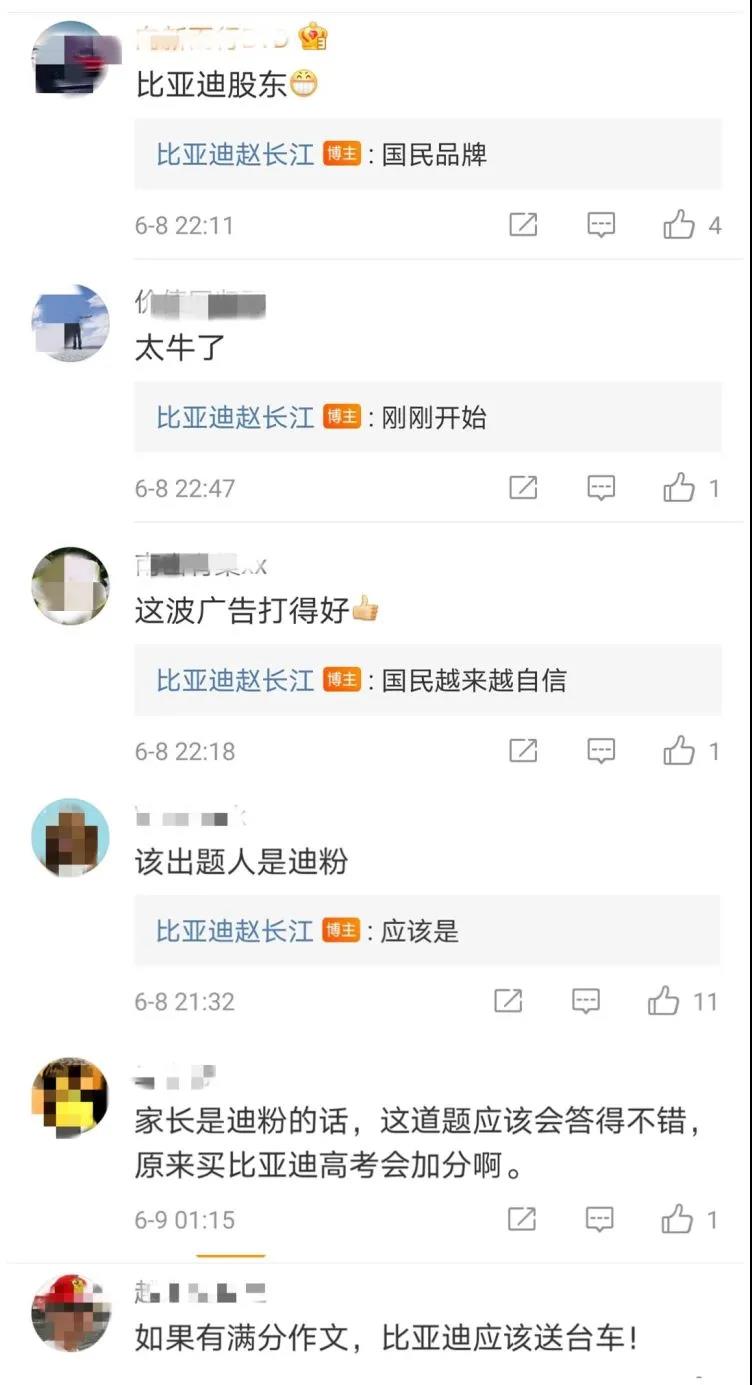The image size is (752, 1385).
Task: View avatar of the 太牛了 commenter
Action: [70, 323]
